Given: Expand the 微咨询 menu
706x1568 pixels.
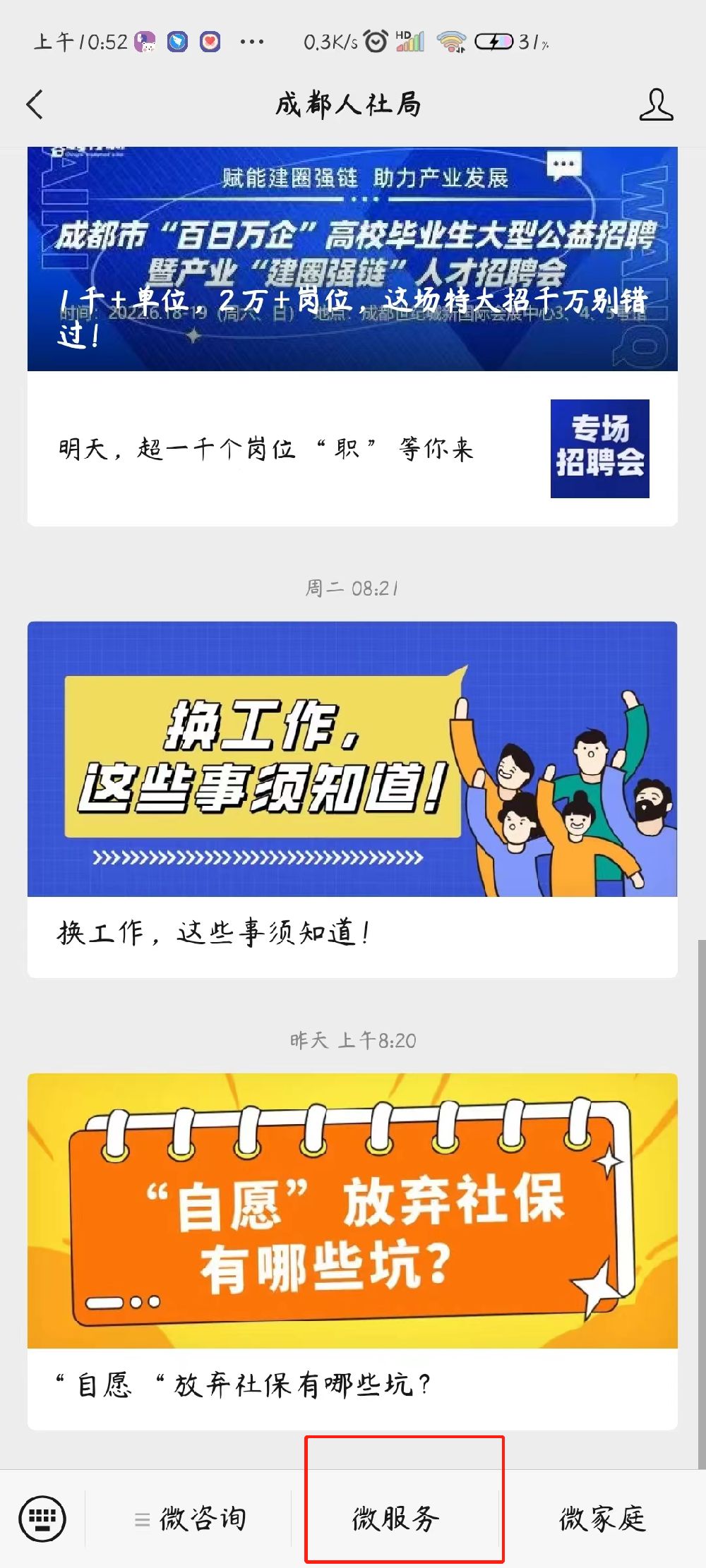Looking at the screenshot, I should [191, 1518].
